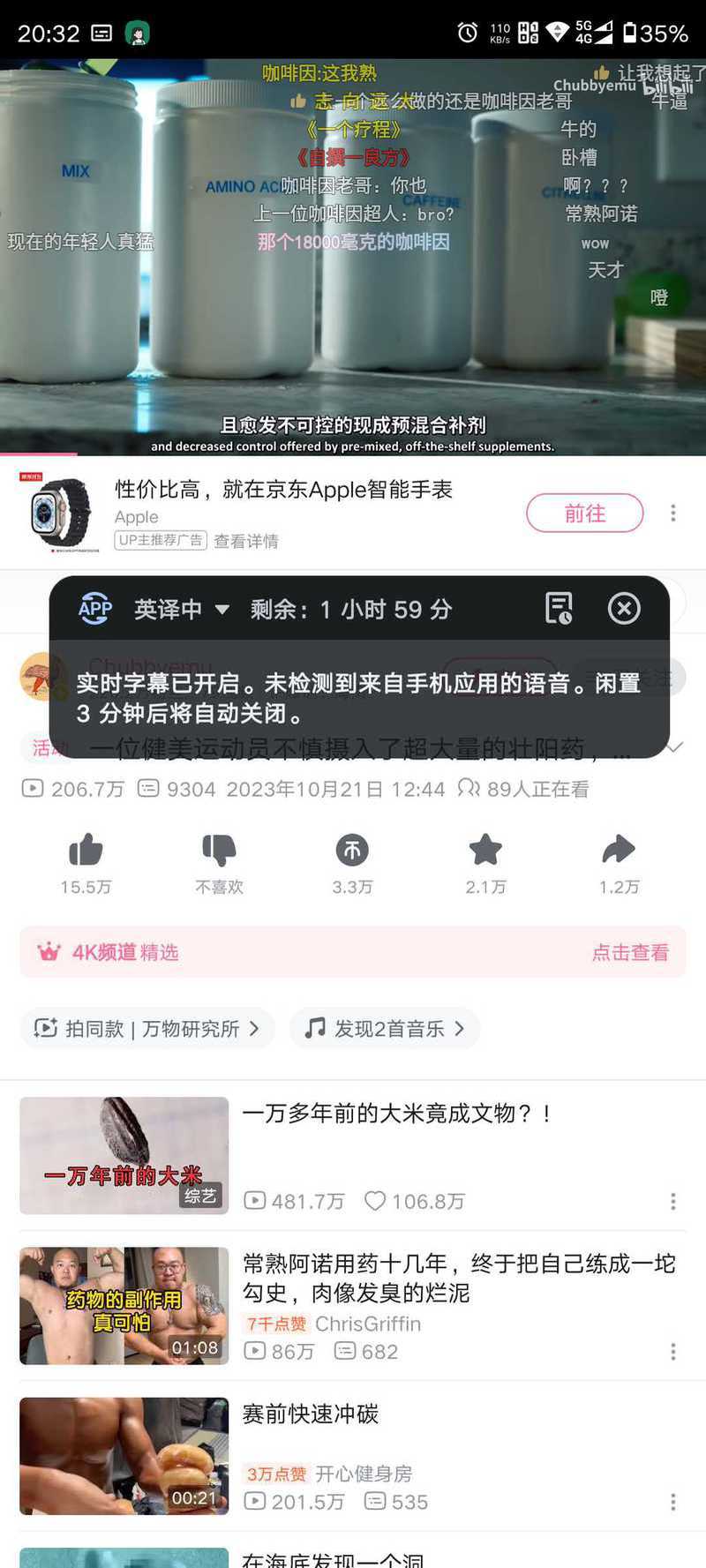The image size is (706, 1568).
Task: Open 发现2首音乐 chip
Action: coord(385,1028)
